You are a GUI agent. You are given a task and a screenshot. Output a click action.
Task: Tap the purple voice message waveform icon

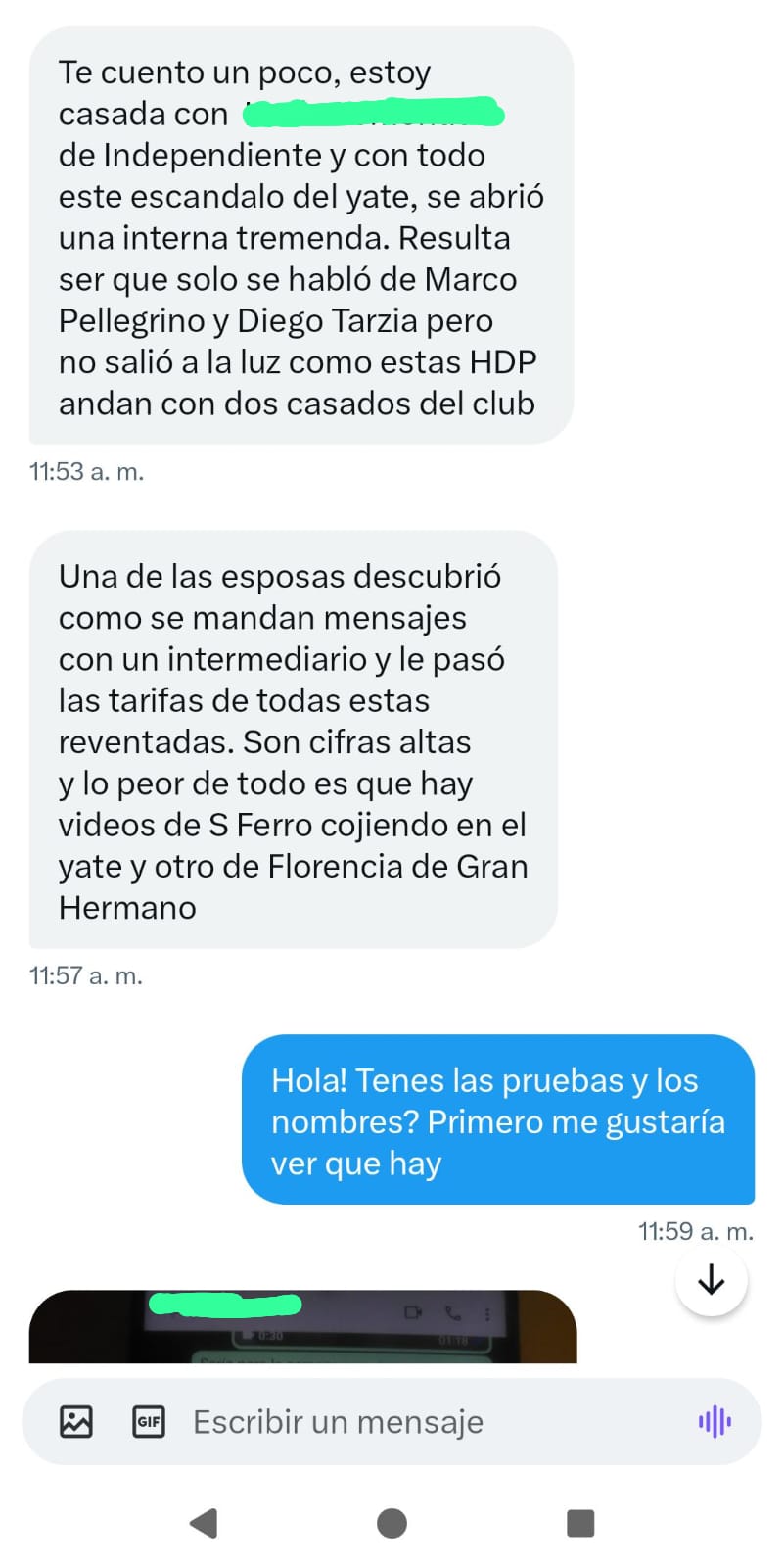click(x=714, y=1422)
